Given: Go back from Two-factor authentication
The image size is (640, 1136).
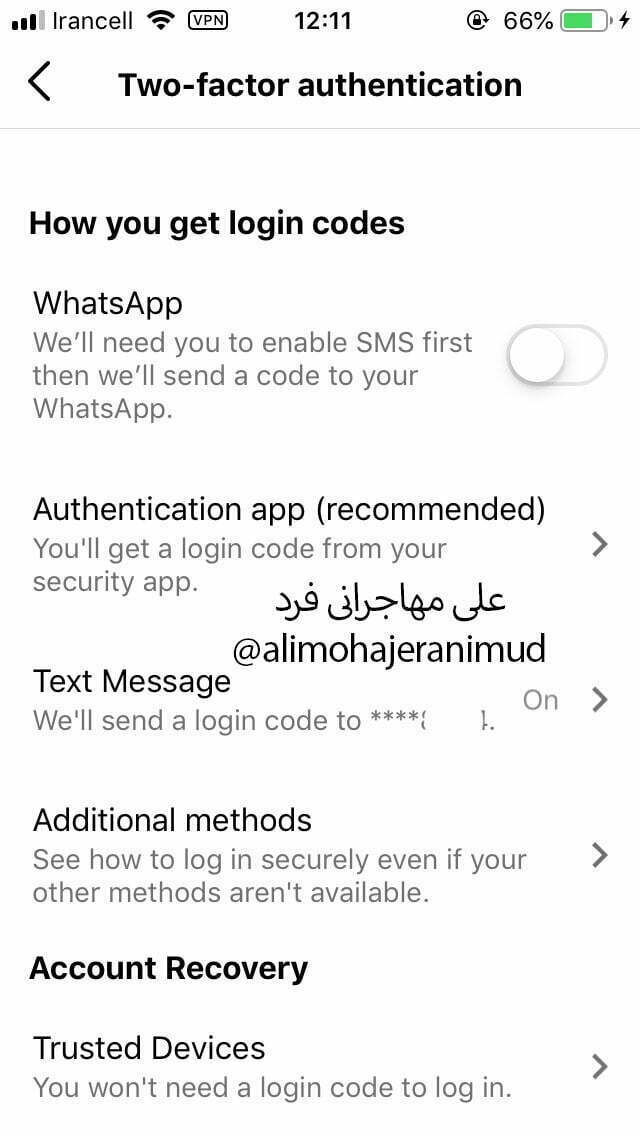Looking at the screenshot, I should coord(40,83).
